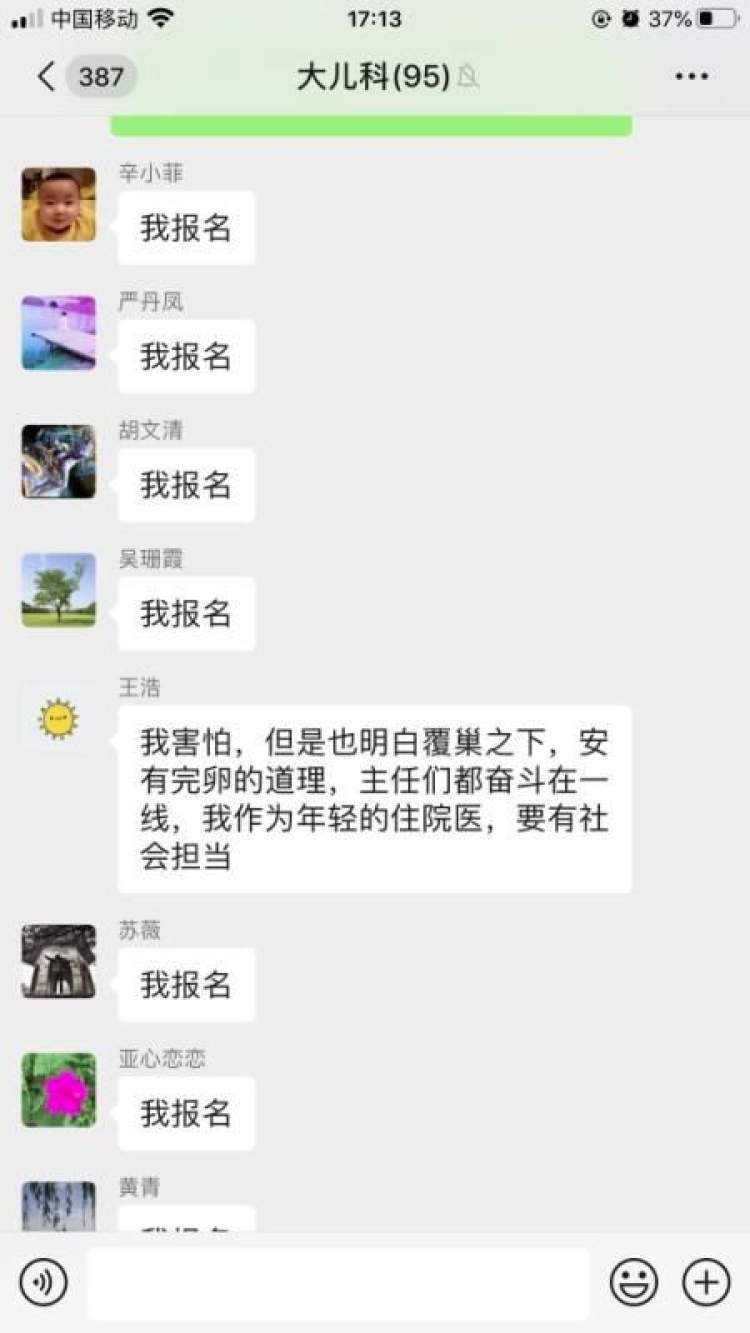Switch to voice message input
This screenshot has height=1333, width=750.
pos(43,1282)
